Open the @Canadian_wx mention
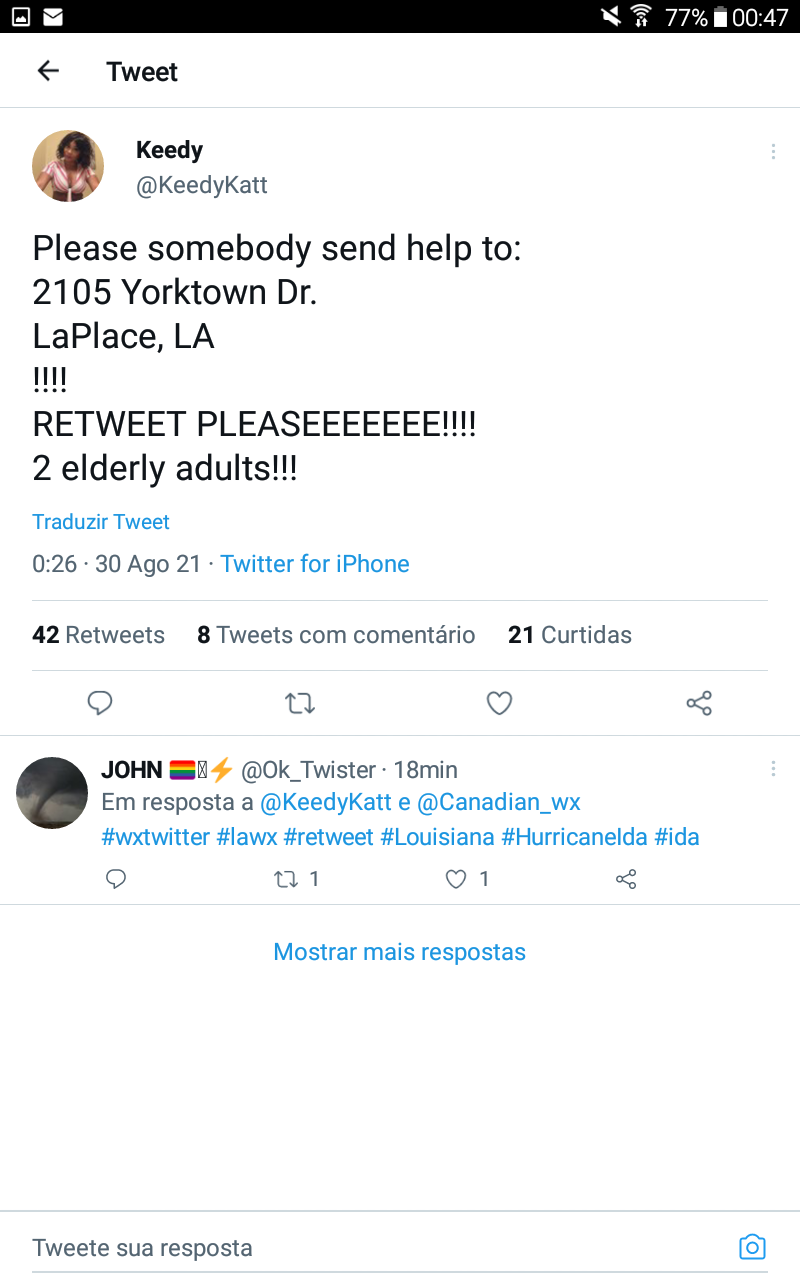This screenshot has width=800, height=1280. 499,802
